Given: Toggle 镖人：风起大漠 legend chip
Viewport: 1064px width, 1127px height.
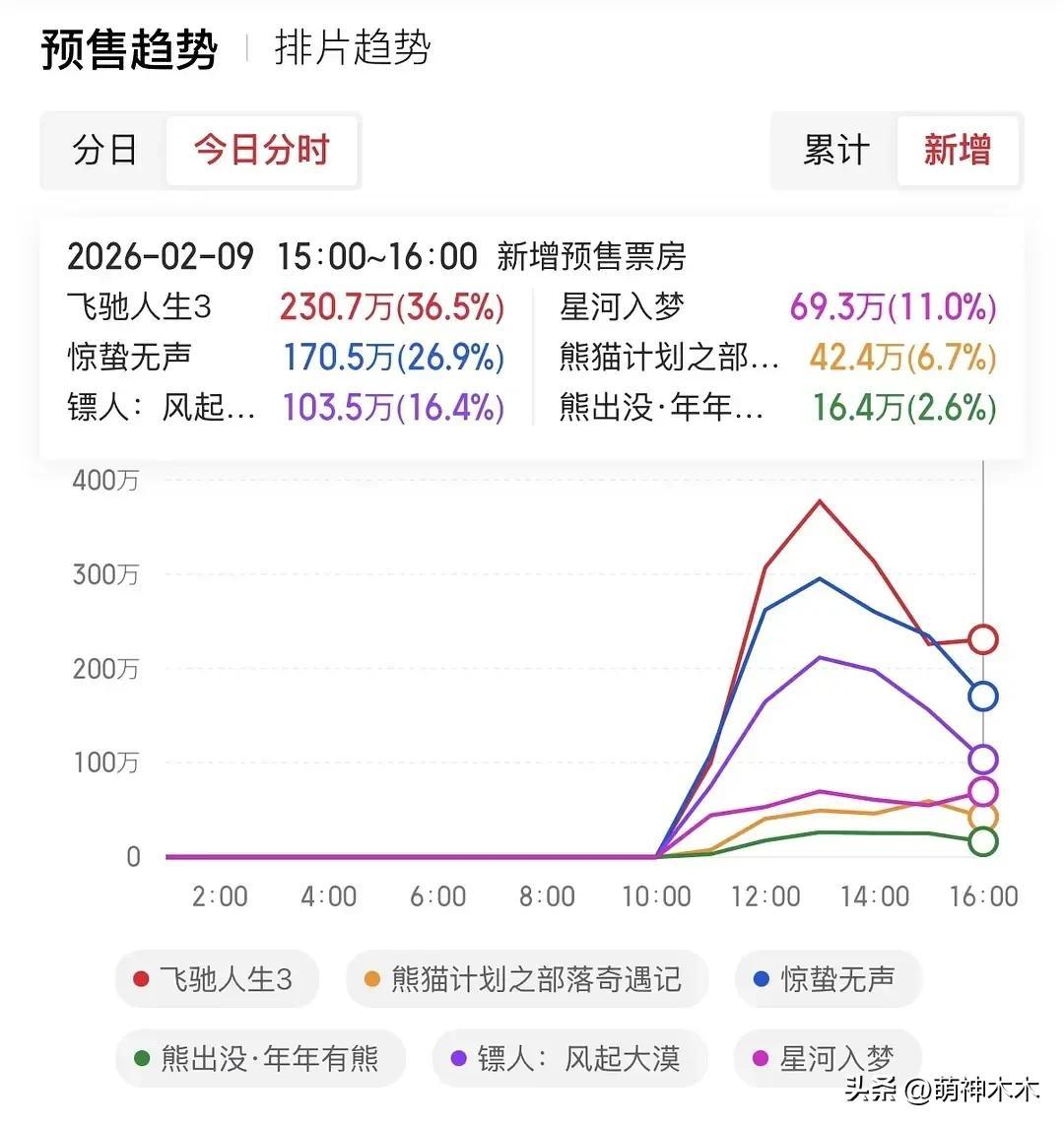Looking at the screenshot, I should point(568,1059).
